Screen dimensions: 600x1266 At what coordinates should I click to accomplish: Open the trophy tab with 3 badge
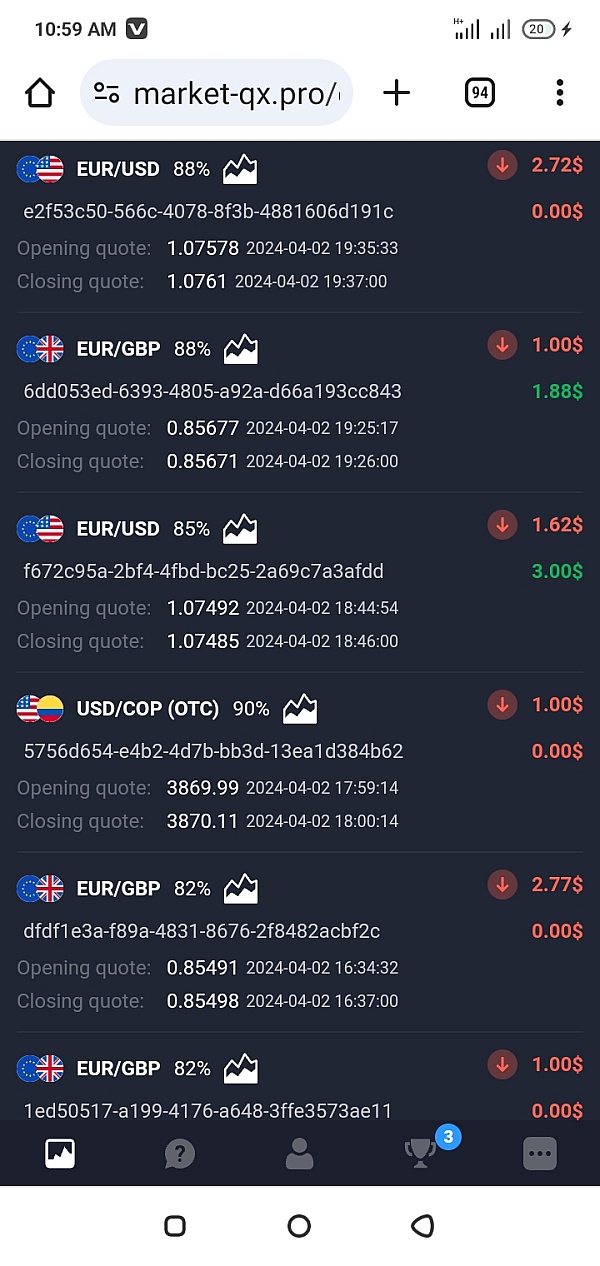420,1154
